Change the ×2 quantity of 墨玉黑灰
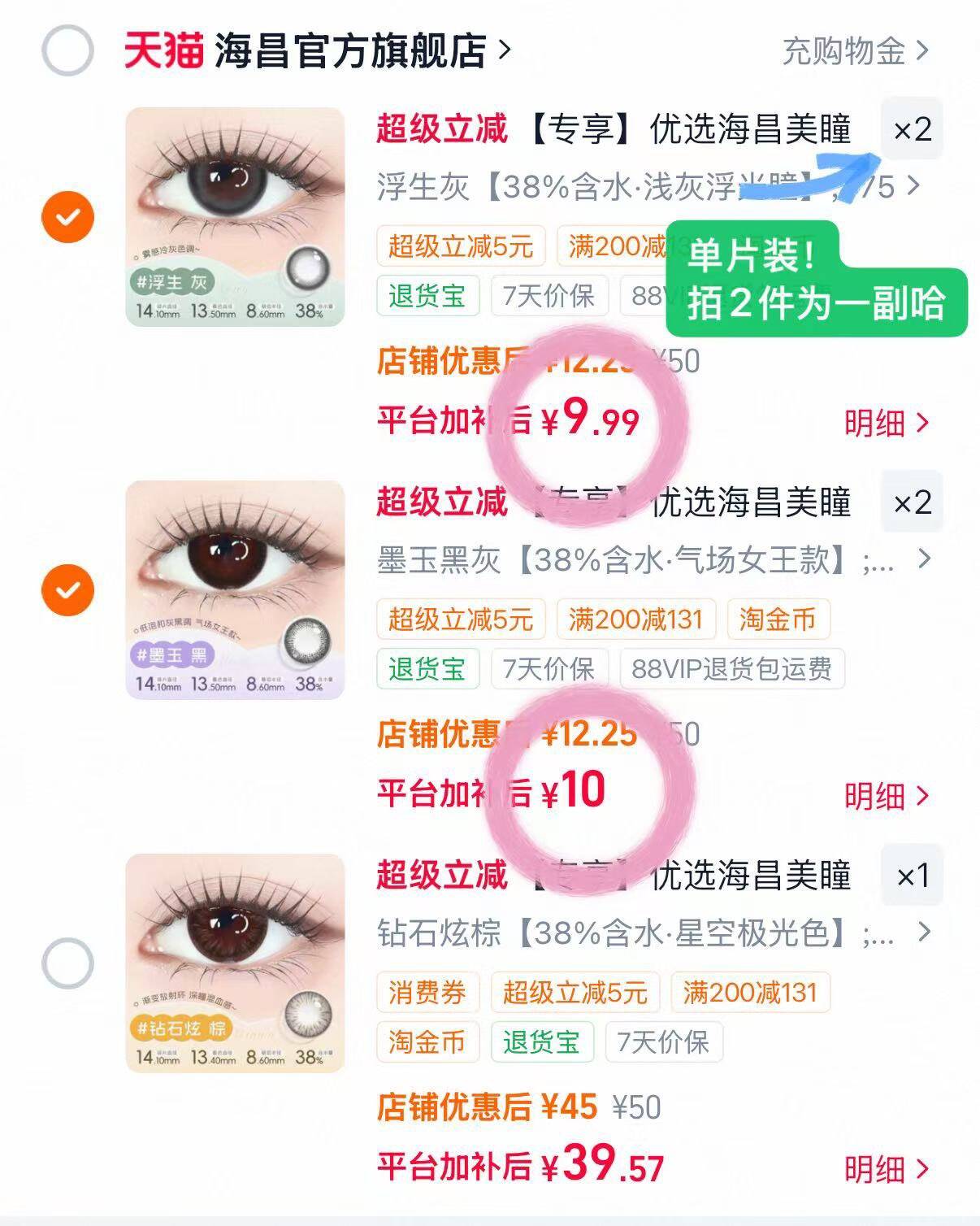Image resolution: width=980 pixels, height=1226 pixels. [912, 502]
